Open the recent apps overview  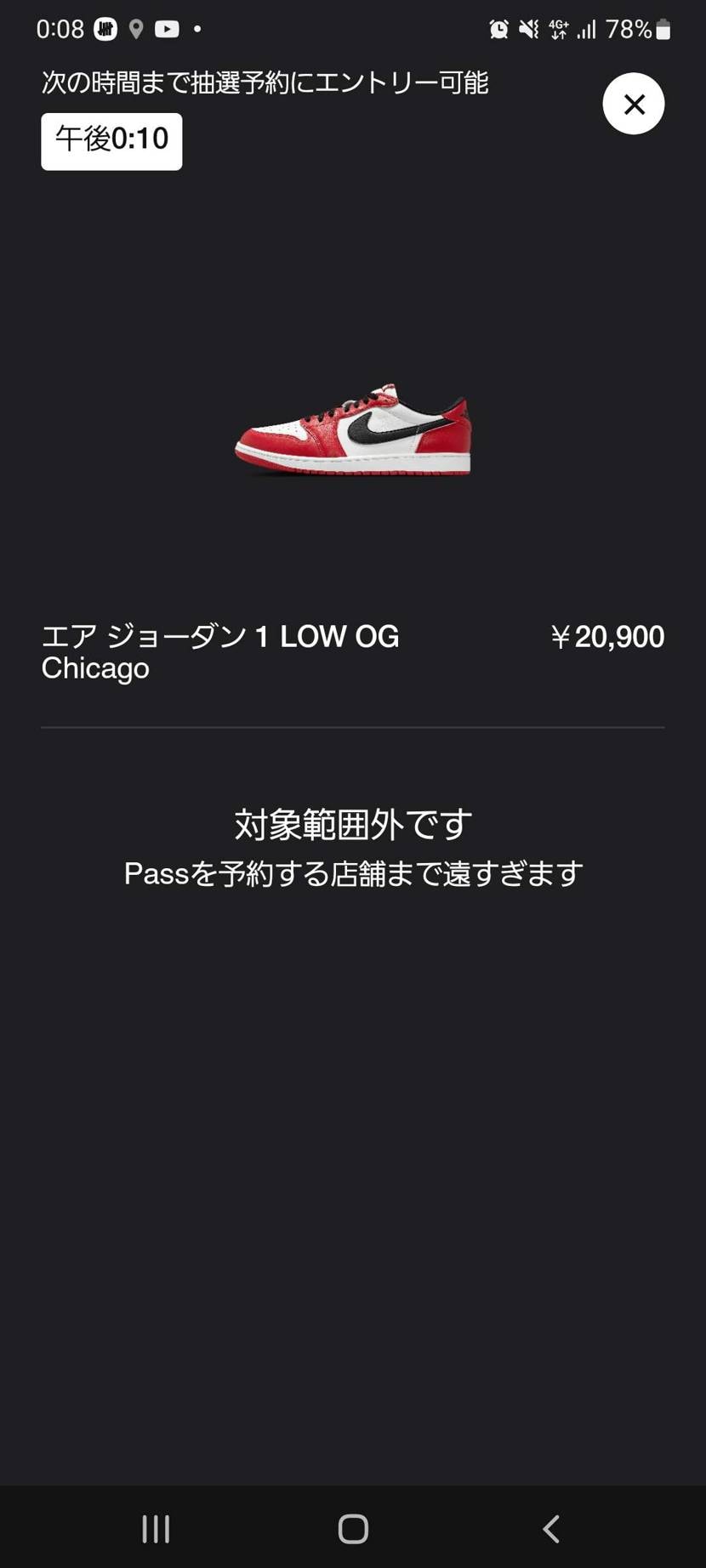pyautogui.click(x=156, y=1528)
